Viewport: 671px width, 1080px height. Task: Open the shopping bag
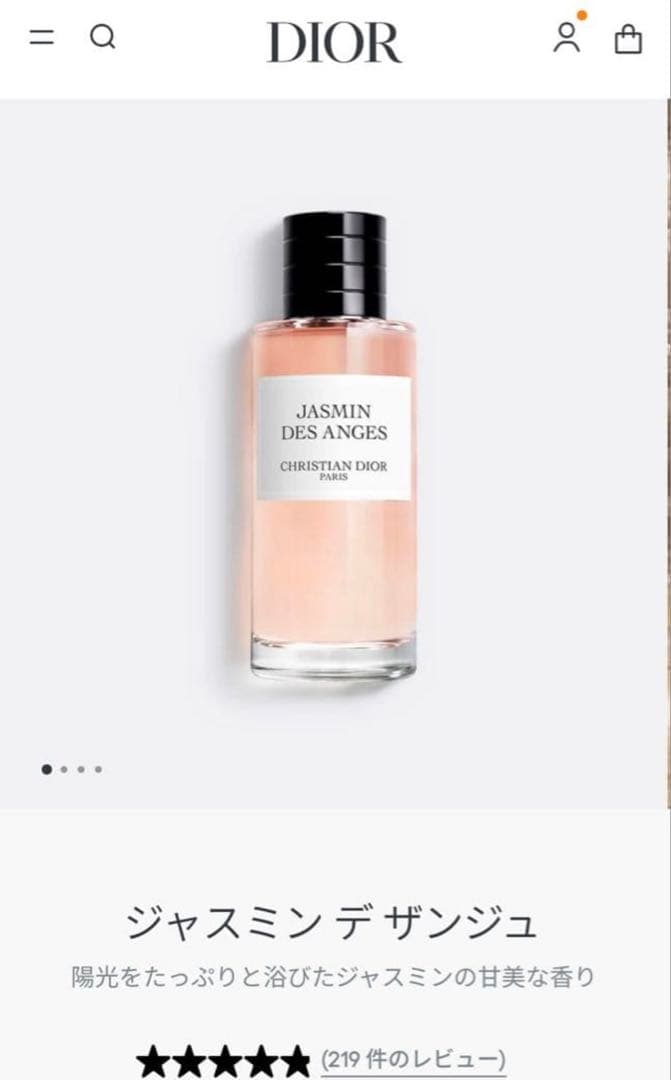coord(628,39)
